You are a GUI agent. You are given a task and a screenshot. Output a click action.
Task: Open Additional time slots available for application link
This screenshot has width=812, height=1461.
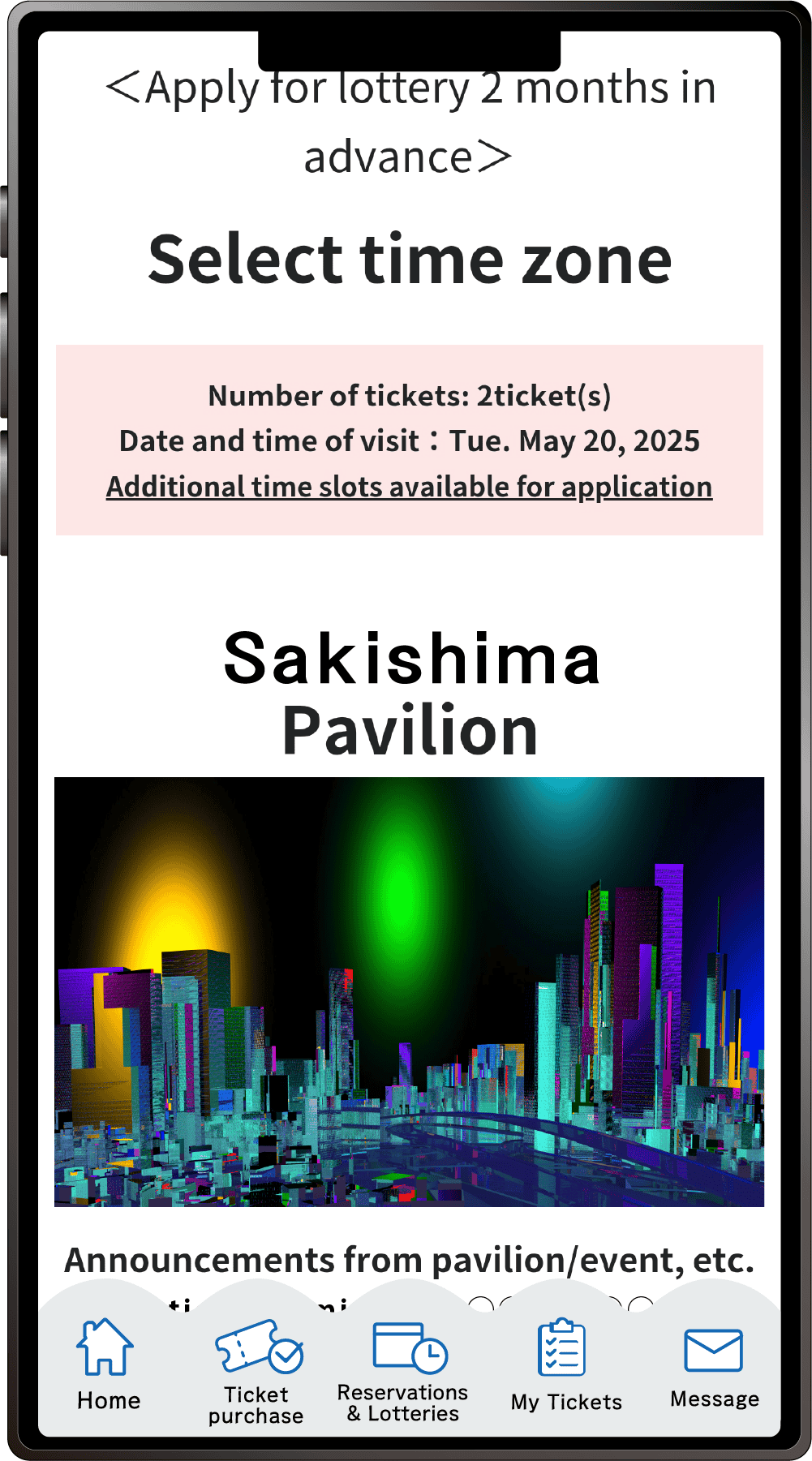tap(409, 487)
